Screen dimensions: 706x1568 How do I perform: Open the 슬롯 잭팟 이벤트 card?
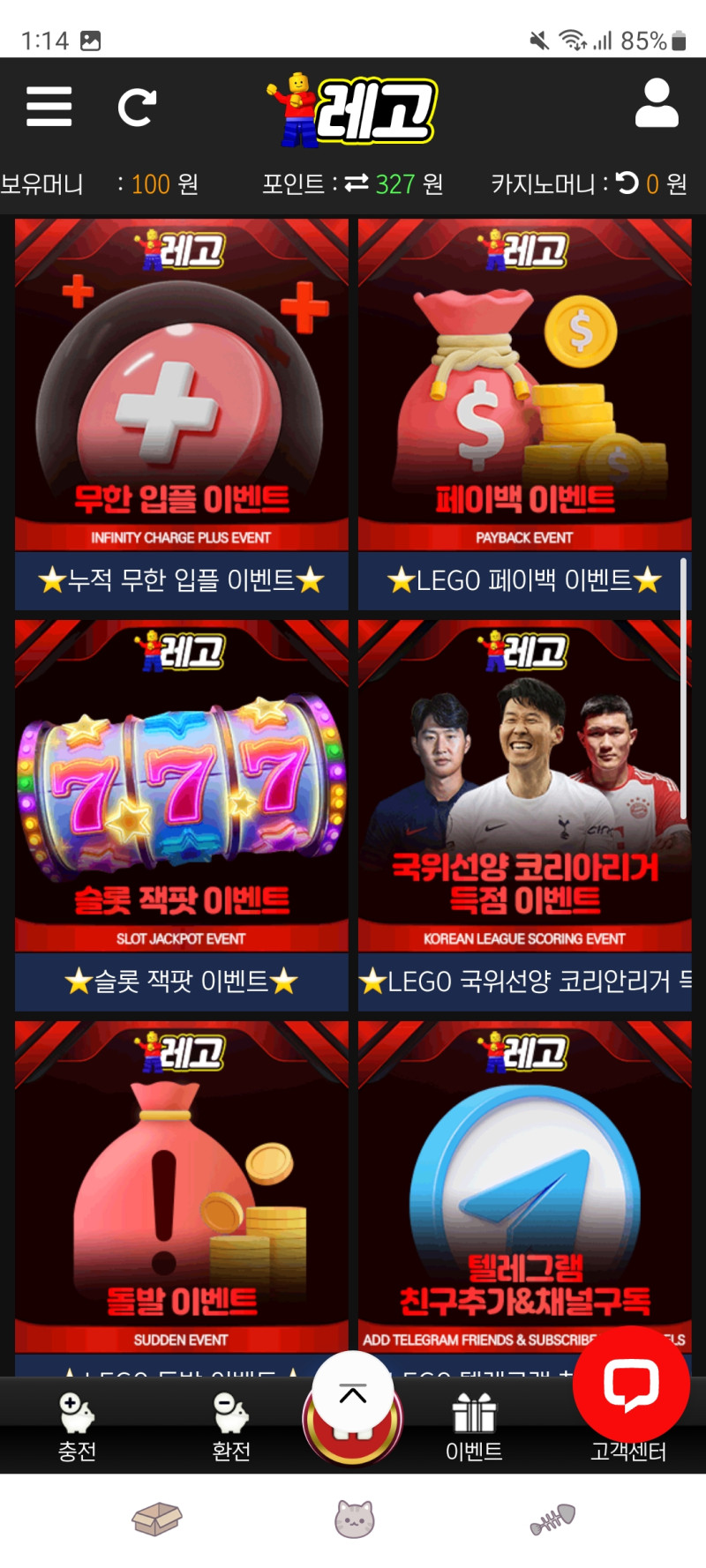pos(181,798)
